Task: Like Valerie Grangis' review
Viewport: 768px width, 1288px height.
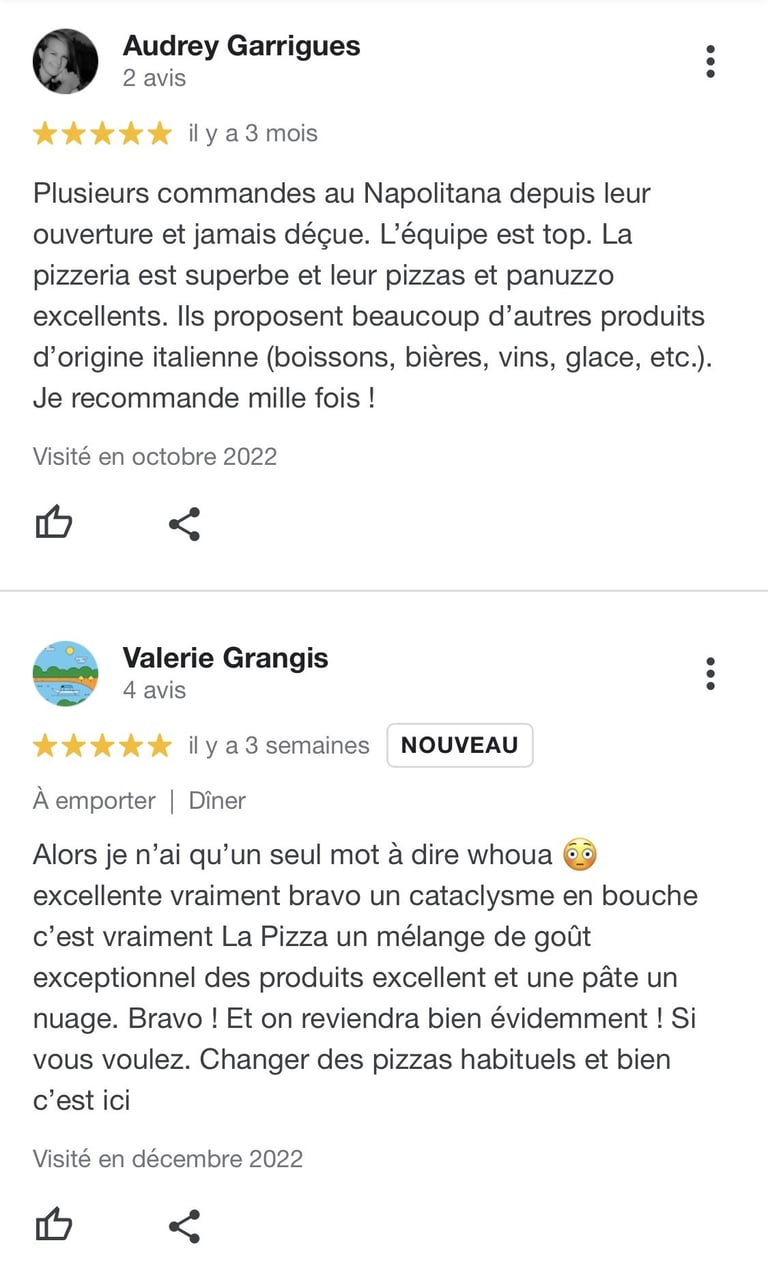Action: tap(54, 1225)
